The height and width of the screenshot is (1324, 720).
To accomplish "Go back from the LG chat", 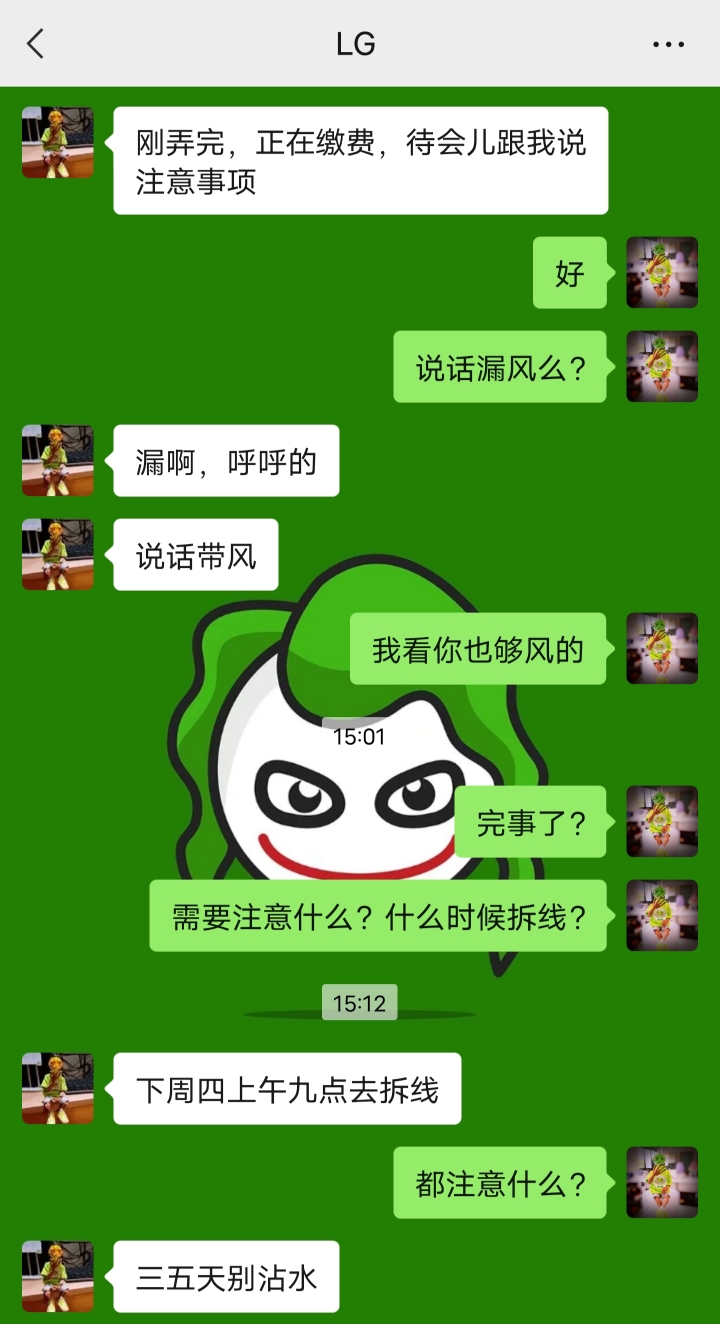I will pyautogui.click(x=36, y=44).
